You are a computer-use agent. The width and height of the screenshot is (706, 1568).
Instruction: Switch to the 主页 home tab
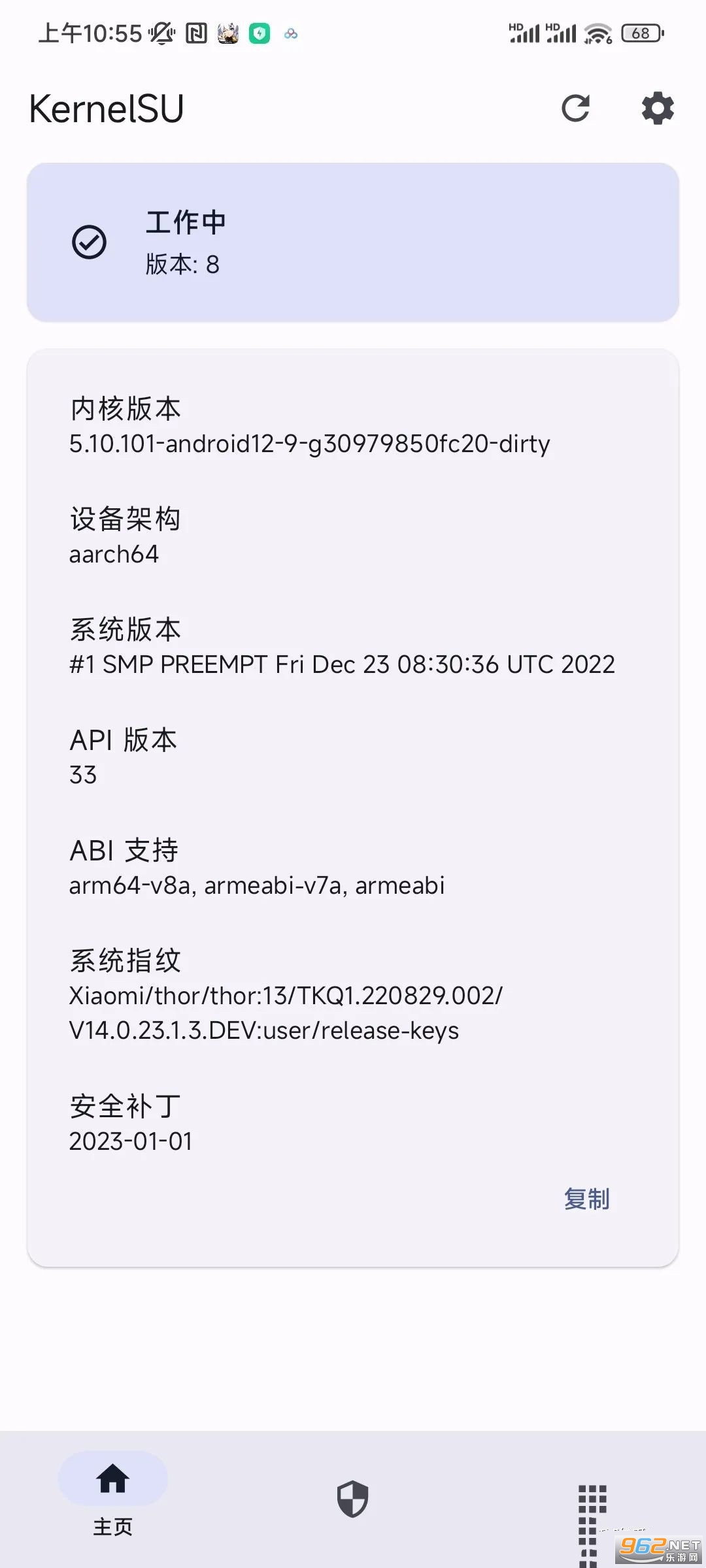click(112, 1495)
